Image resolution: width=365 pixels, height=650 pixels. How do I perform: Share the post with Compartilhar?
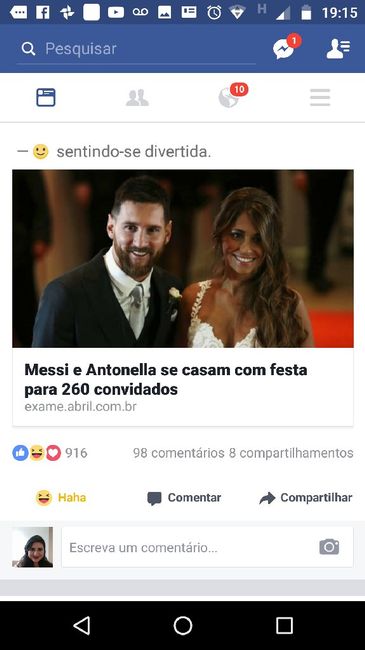306,498
